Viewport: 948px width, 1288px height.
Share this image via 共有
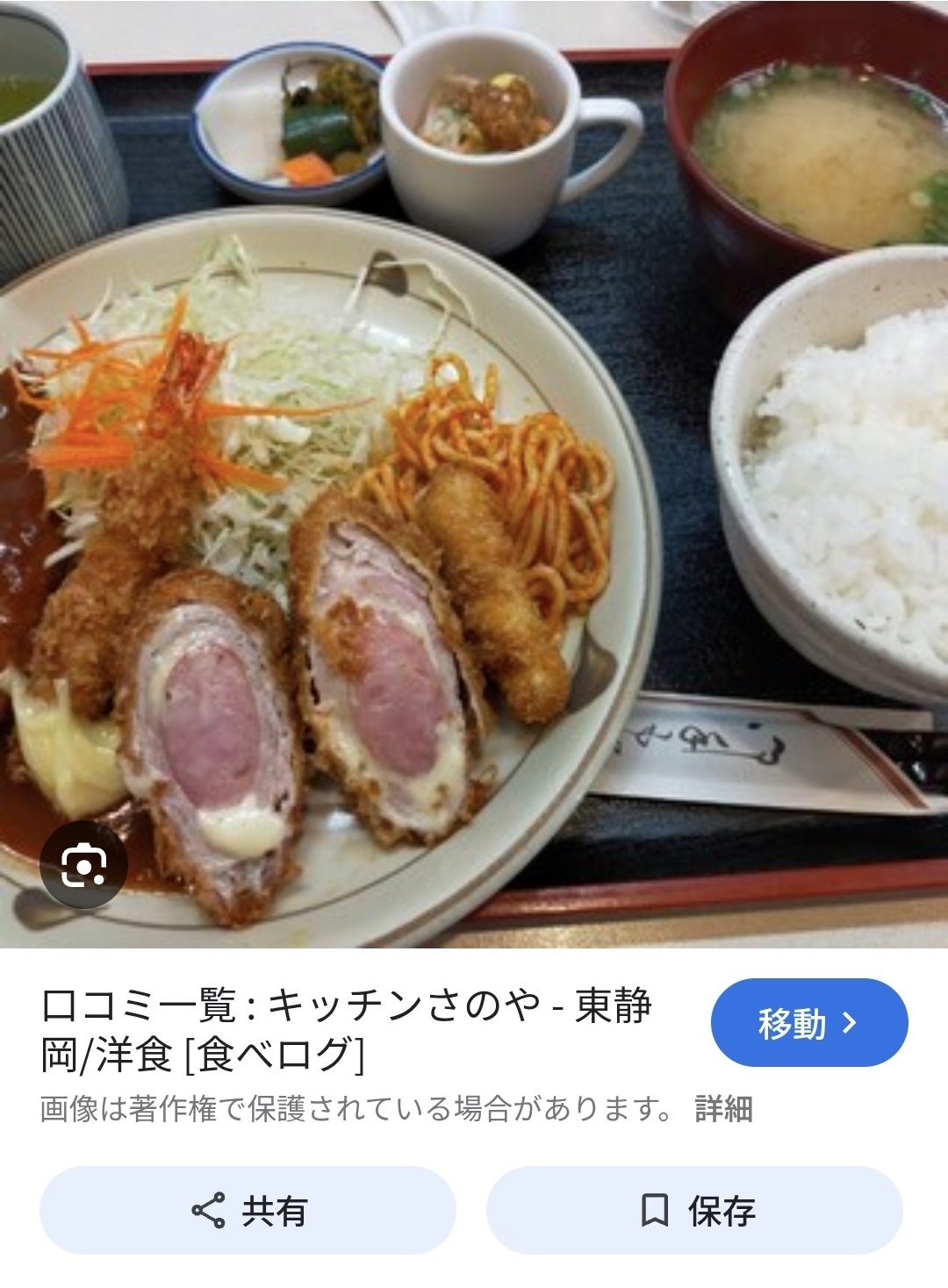pyautogui.click(x=248, y=1211)
